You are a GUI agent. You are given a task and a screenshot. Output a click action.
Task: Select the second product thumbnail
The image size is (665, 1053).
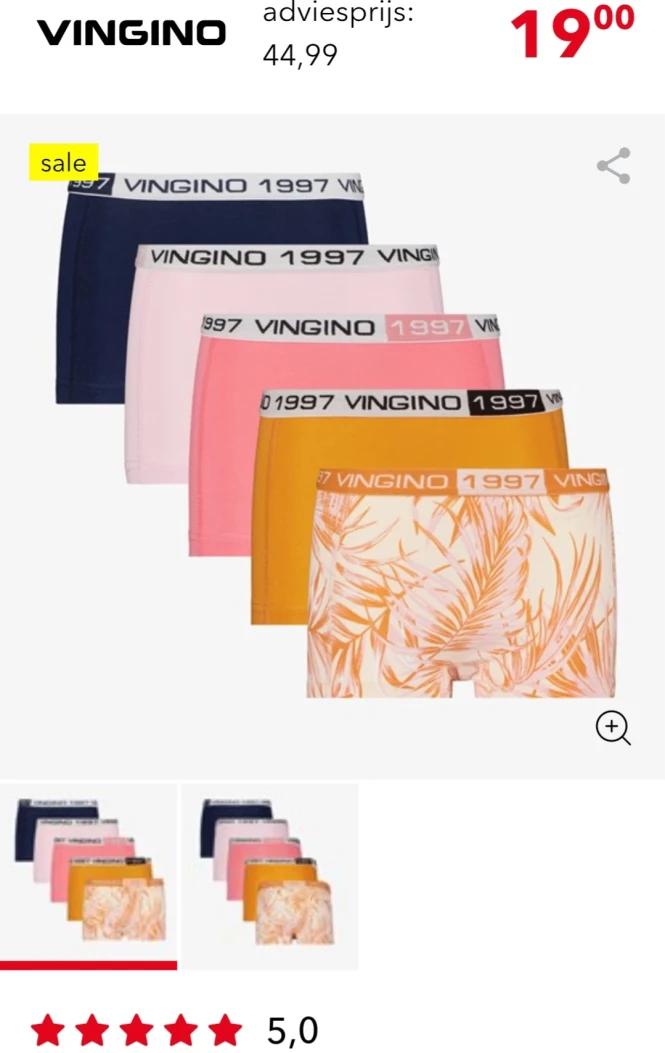[x=269, y=872]
